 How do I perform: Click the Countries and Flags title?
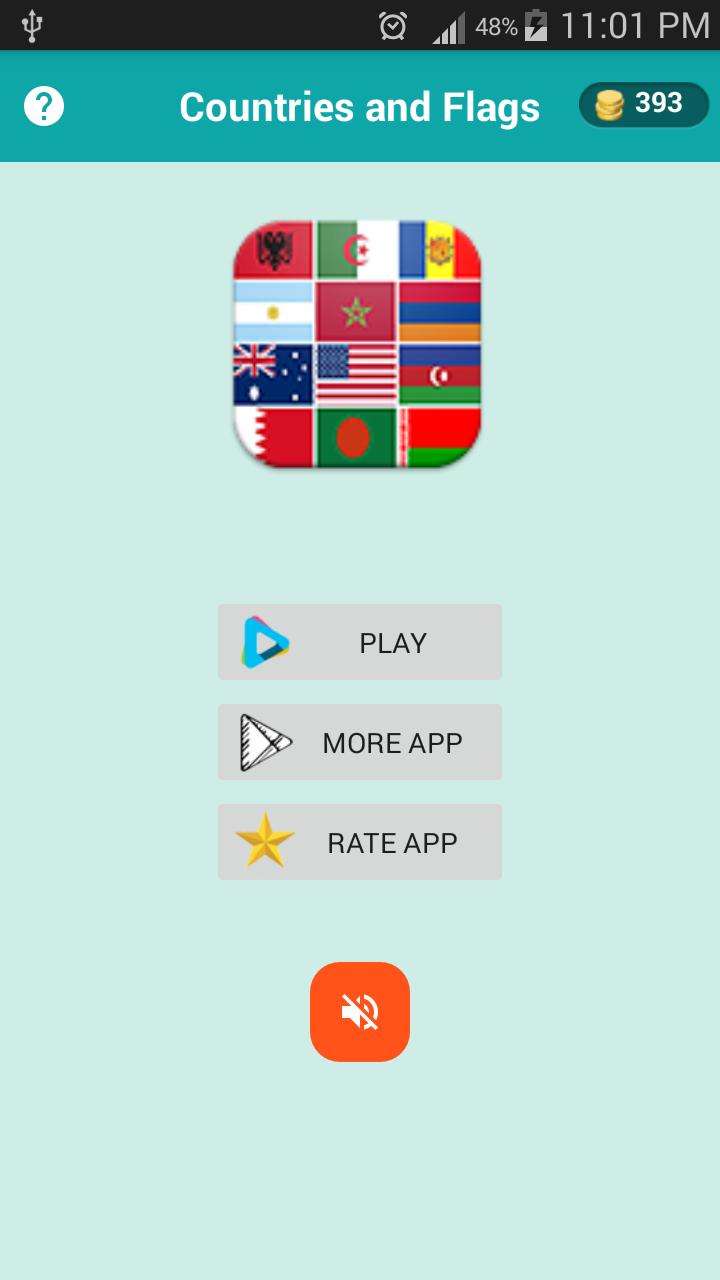(x=359, y=106)
